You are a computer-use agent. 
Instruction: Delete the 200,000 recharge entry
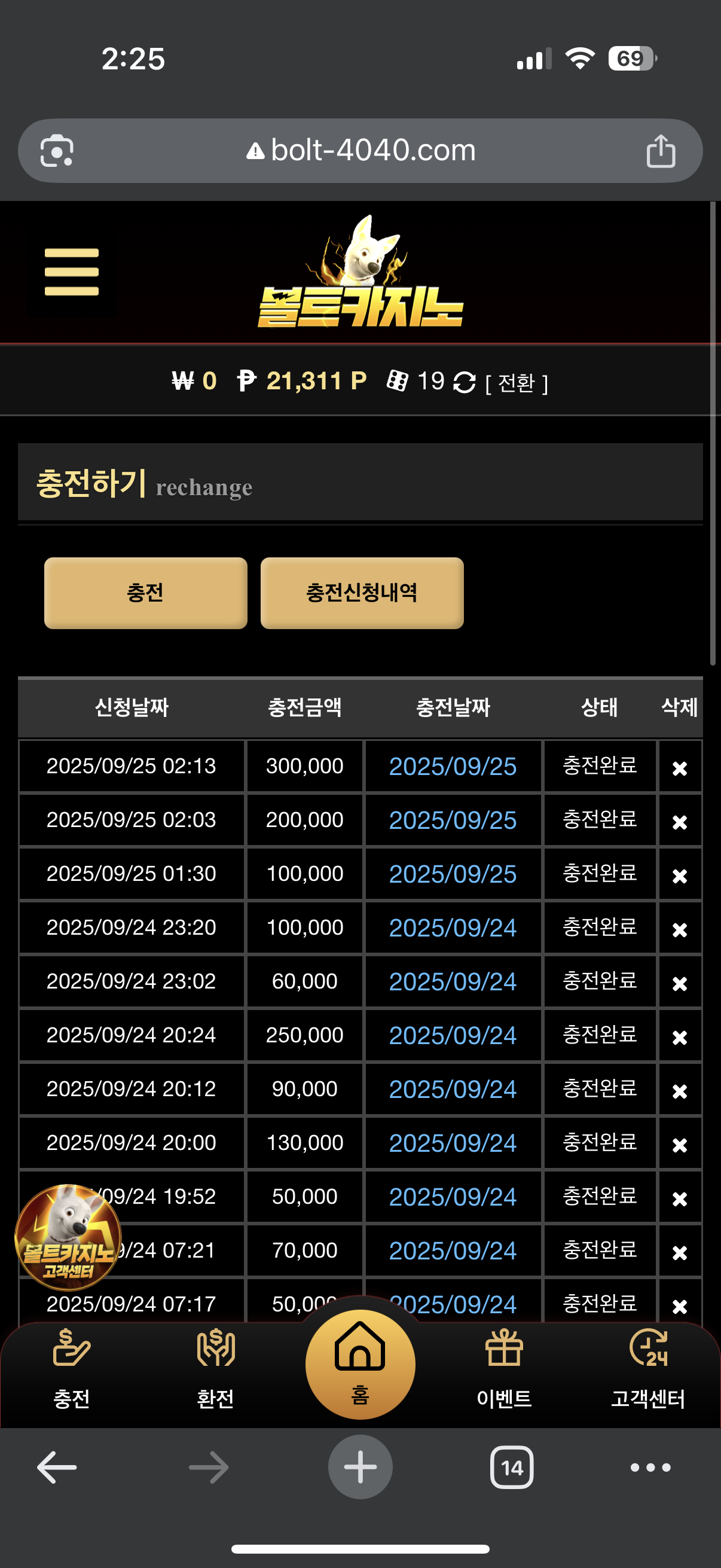pyautogui.click(x=680, y=822)
